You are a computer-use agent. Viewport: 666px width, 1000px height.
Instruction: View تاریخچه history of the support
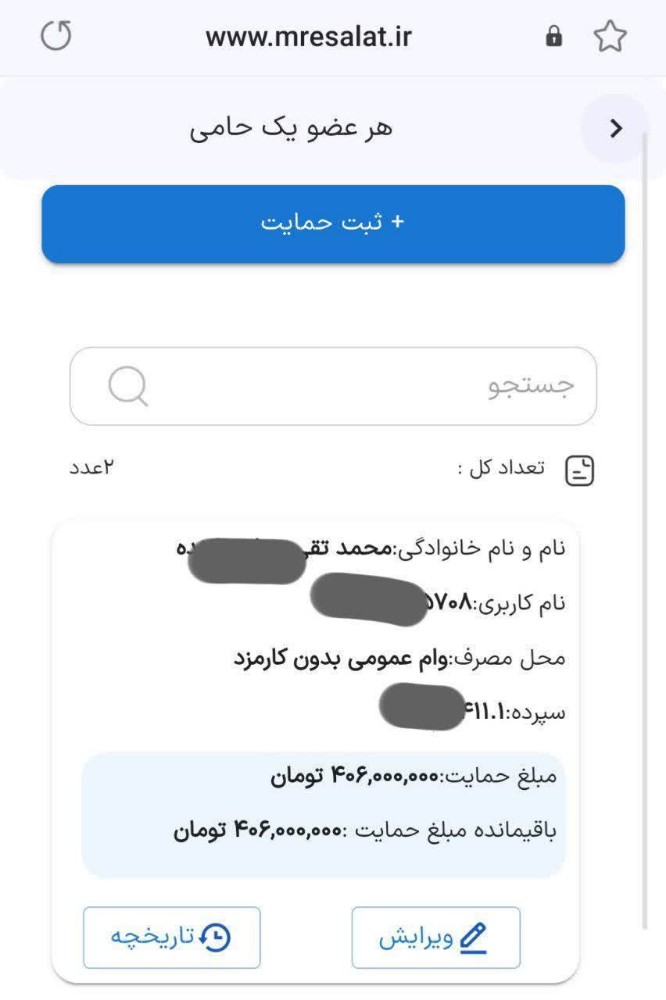click(172, 938)
